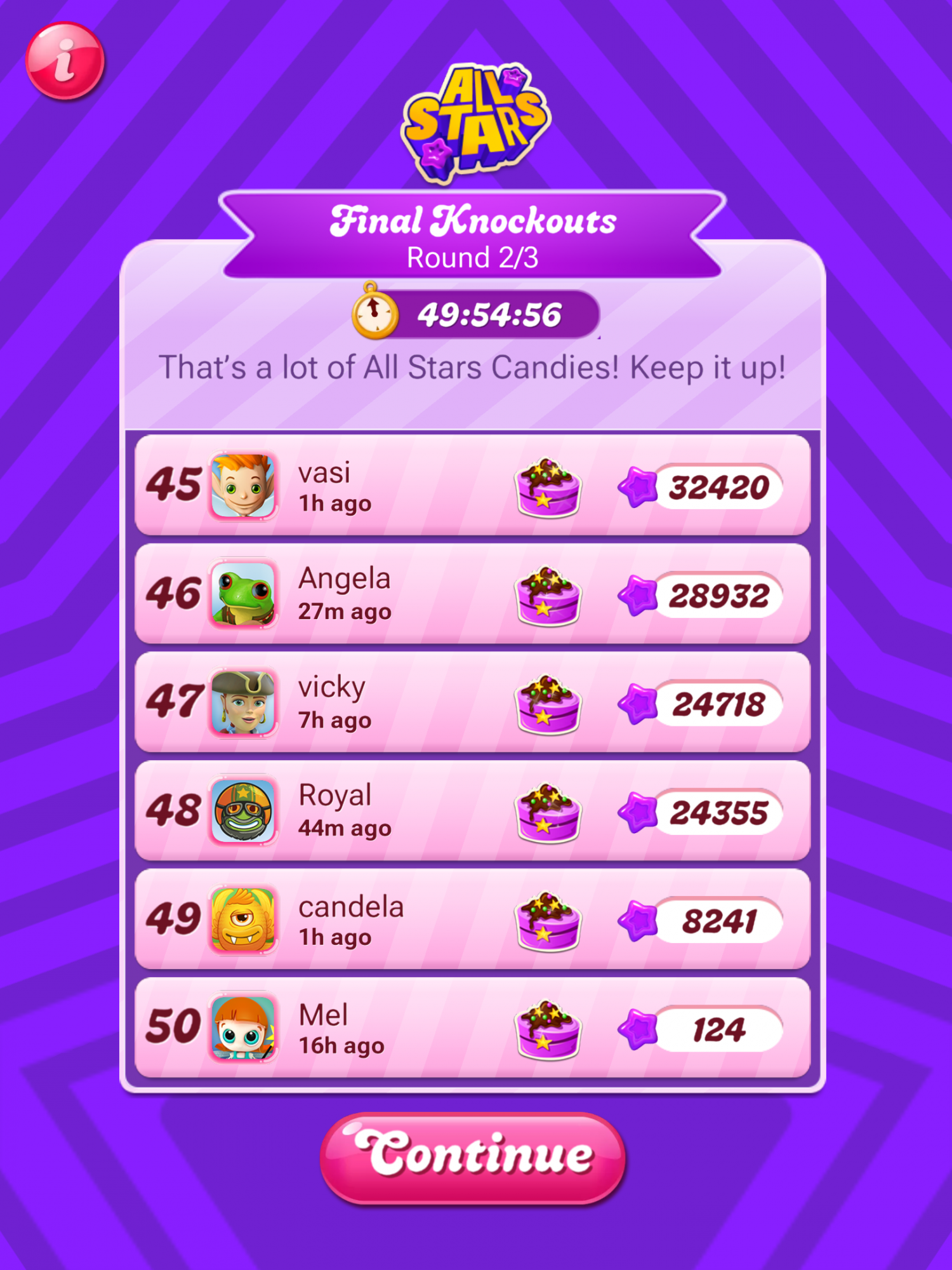Image resolution: width=952 pixels, height=1270 pixels.
Task: Open Royal's leaderboard entry
Action: [472, 812]
